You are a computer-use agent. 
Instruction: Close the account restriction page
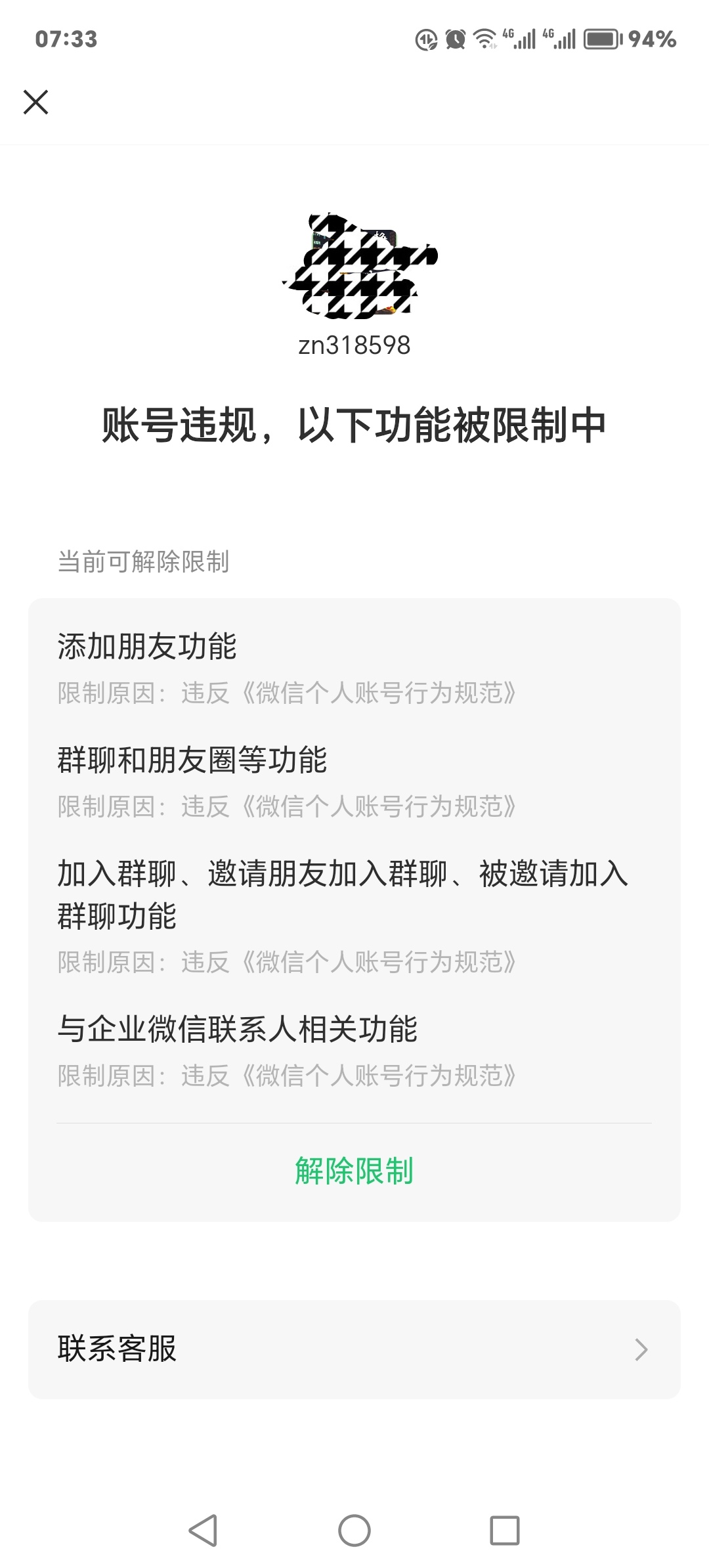click(x=35, y=102)
